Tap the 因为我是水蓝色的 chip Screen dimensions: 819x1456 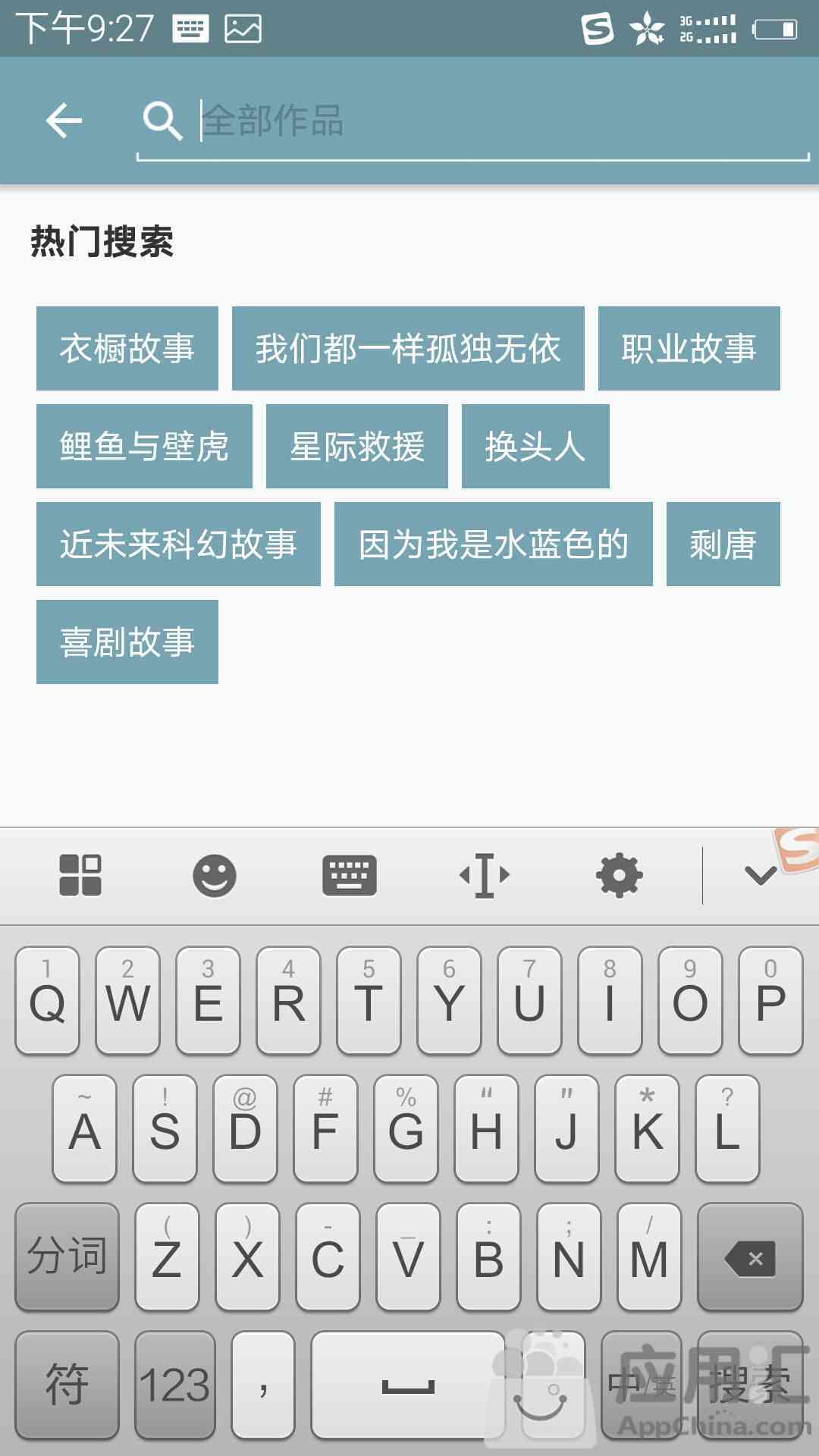[x=493, y=544]
